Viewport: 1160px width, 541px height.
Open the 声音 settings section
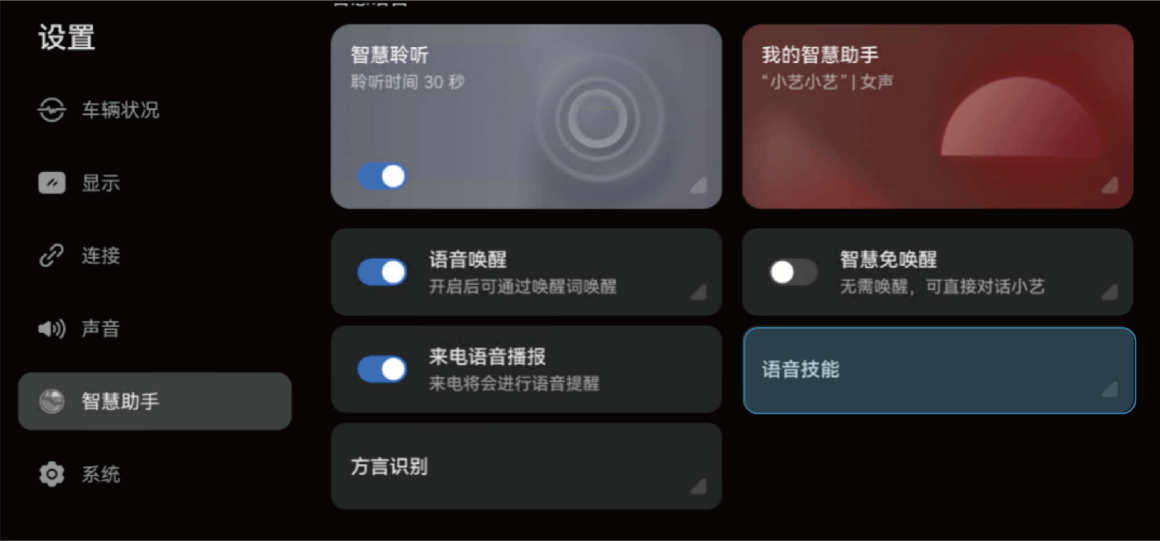[x=100, y=329]
